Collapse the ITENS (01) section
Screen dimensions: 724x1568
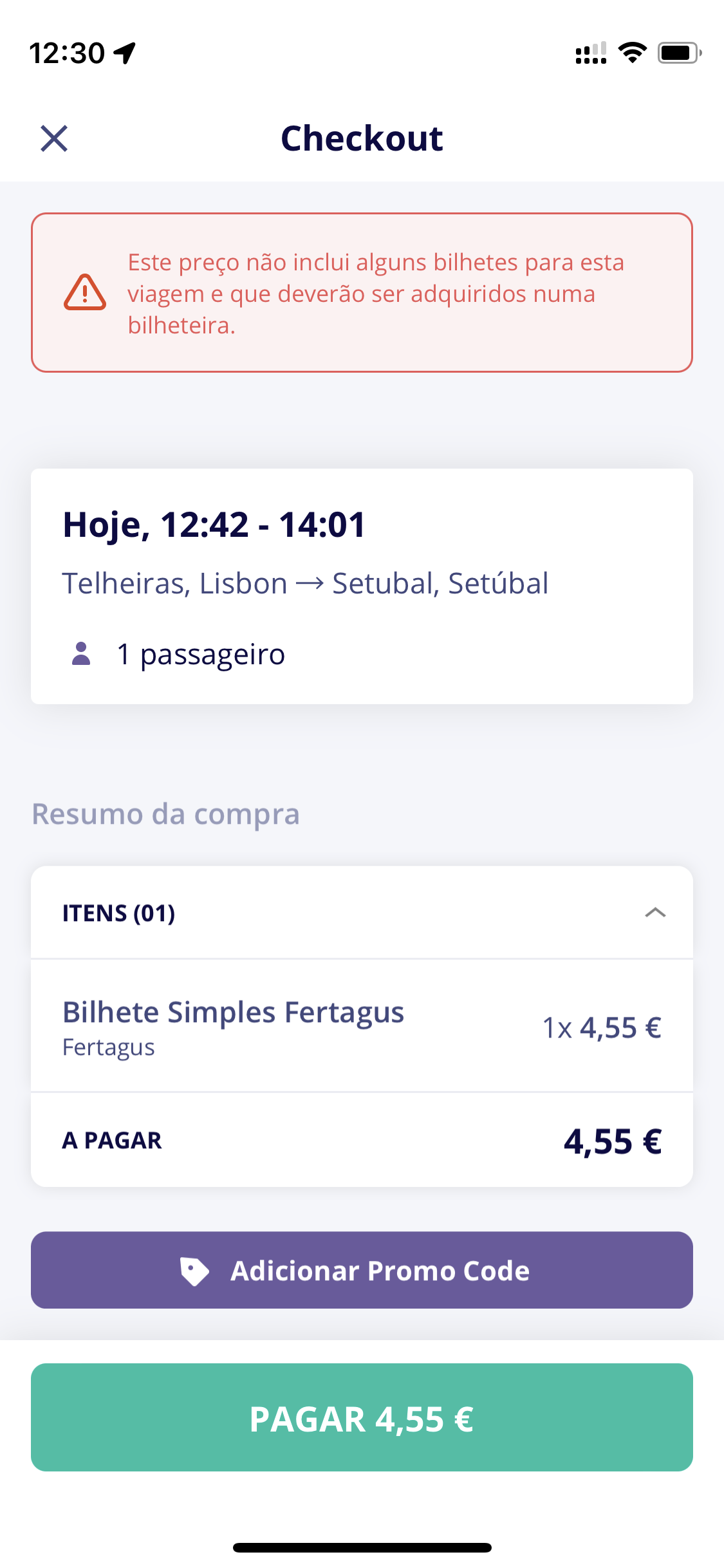(655, 912)
